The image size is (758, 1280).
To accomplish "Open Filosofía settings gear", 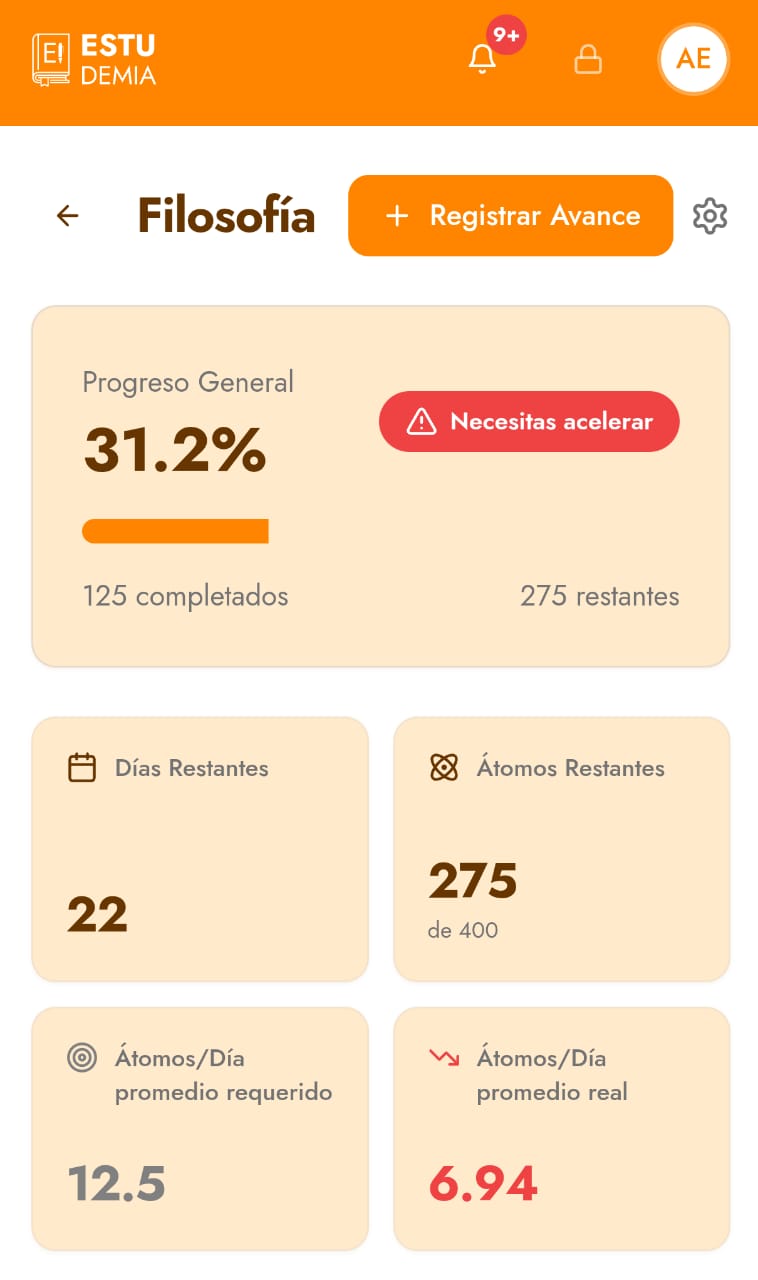I will (x=710, y=216).
